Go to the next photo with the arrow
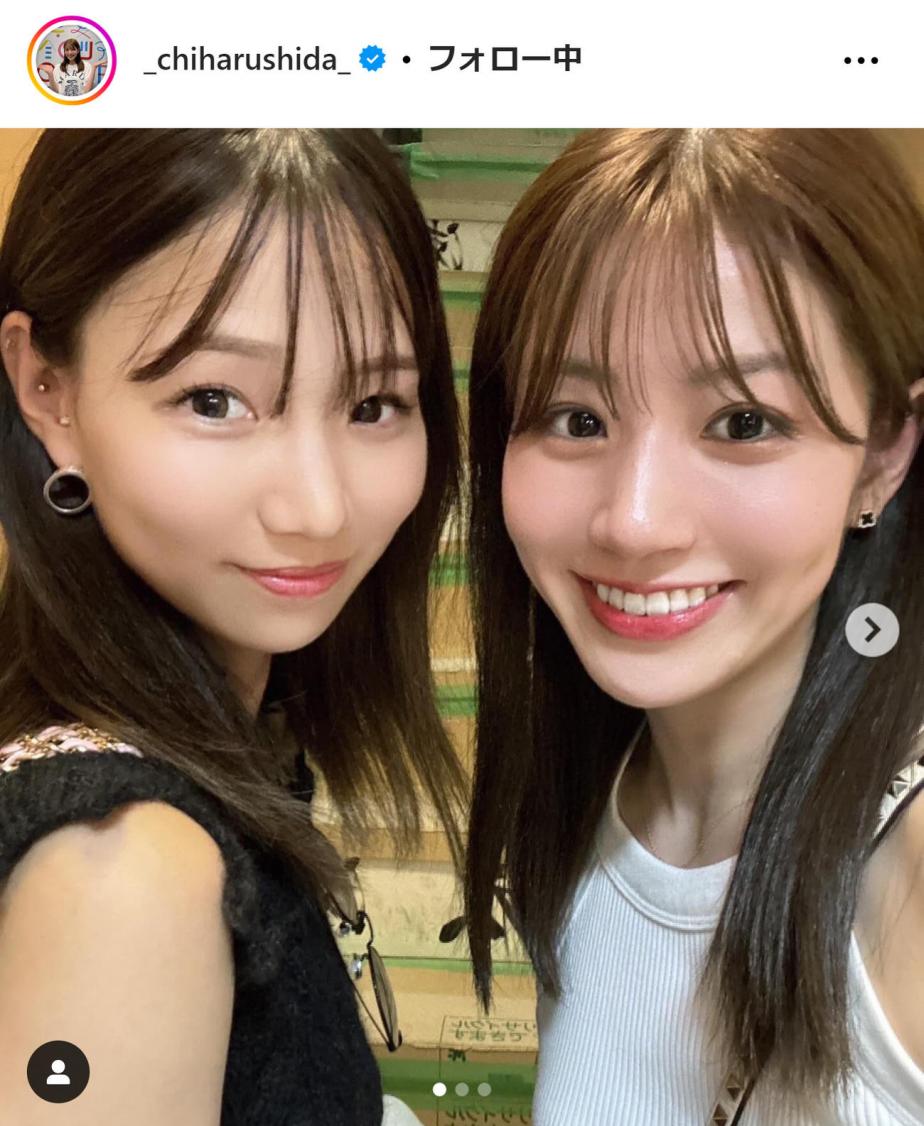 [x=871, y=630]
